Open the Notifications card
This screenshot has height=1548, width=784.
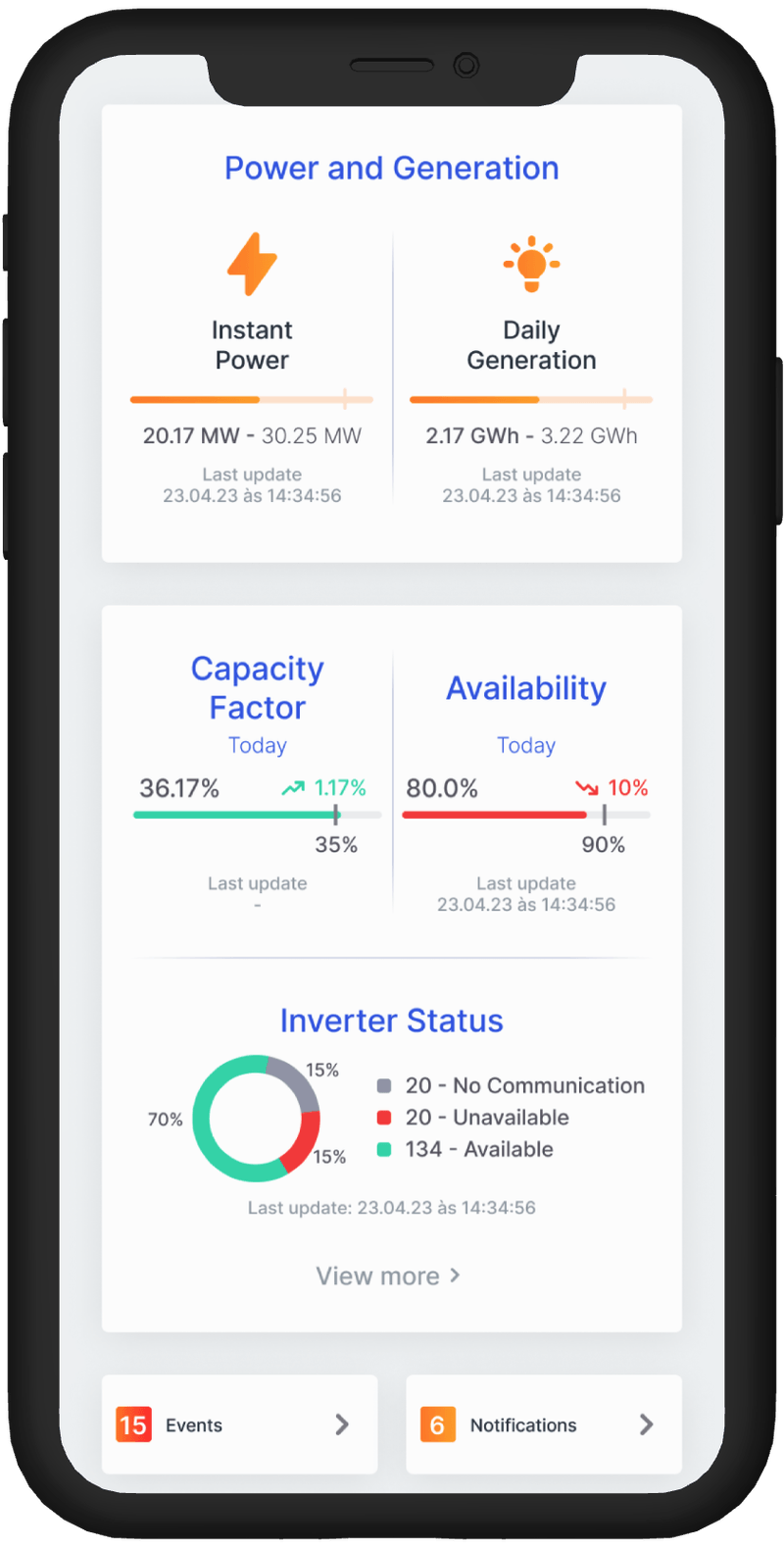[543, 1424]
